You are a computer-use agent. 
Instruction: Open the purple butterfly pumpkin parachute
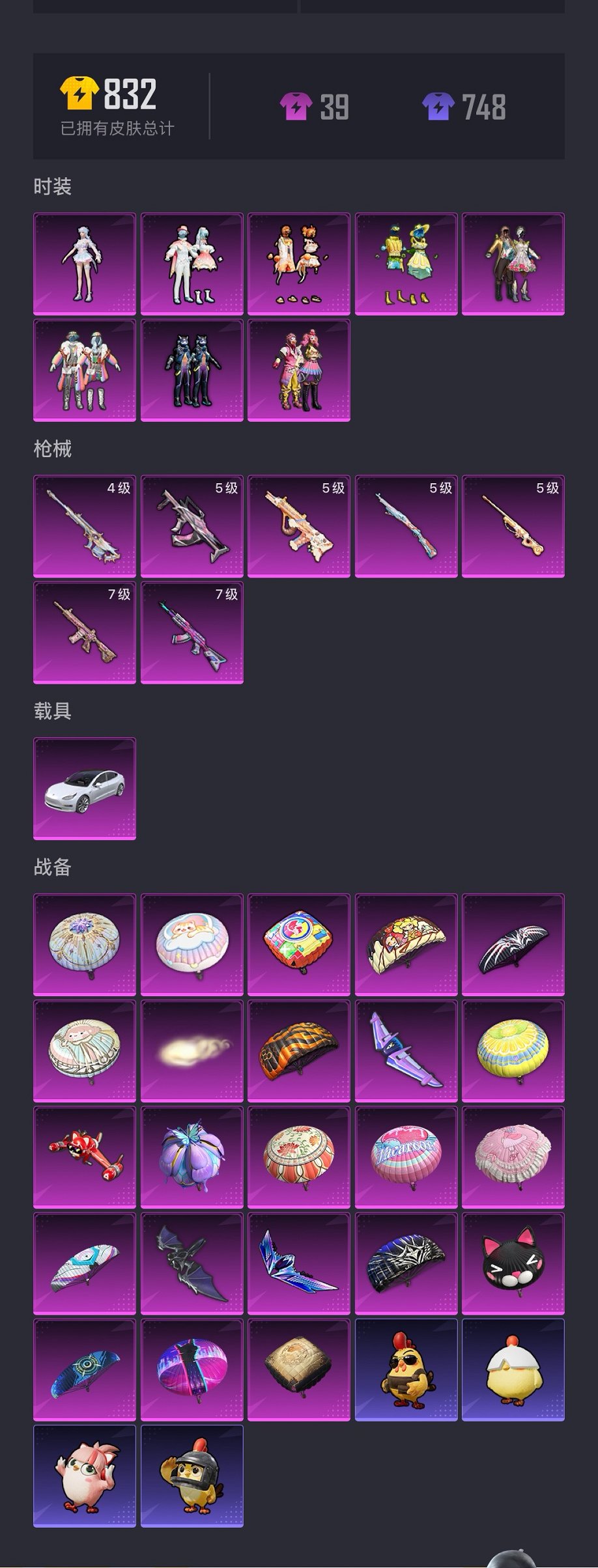(x=192, y=1157)
